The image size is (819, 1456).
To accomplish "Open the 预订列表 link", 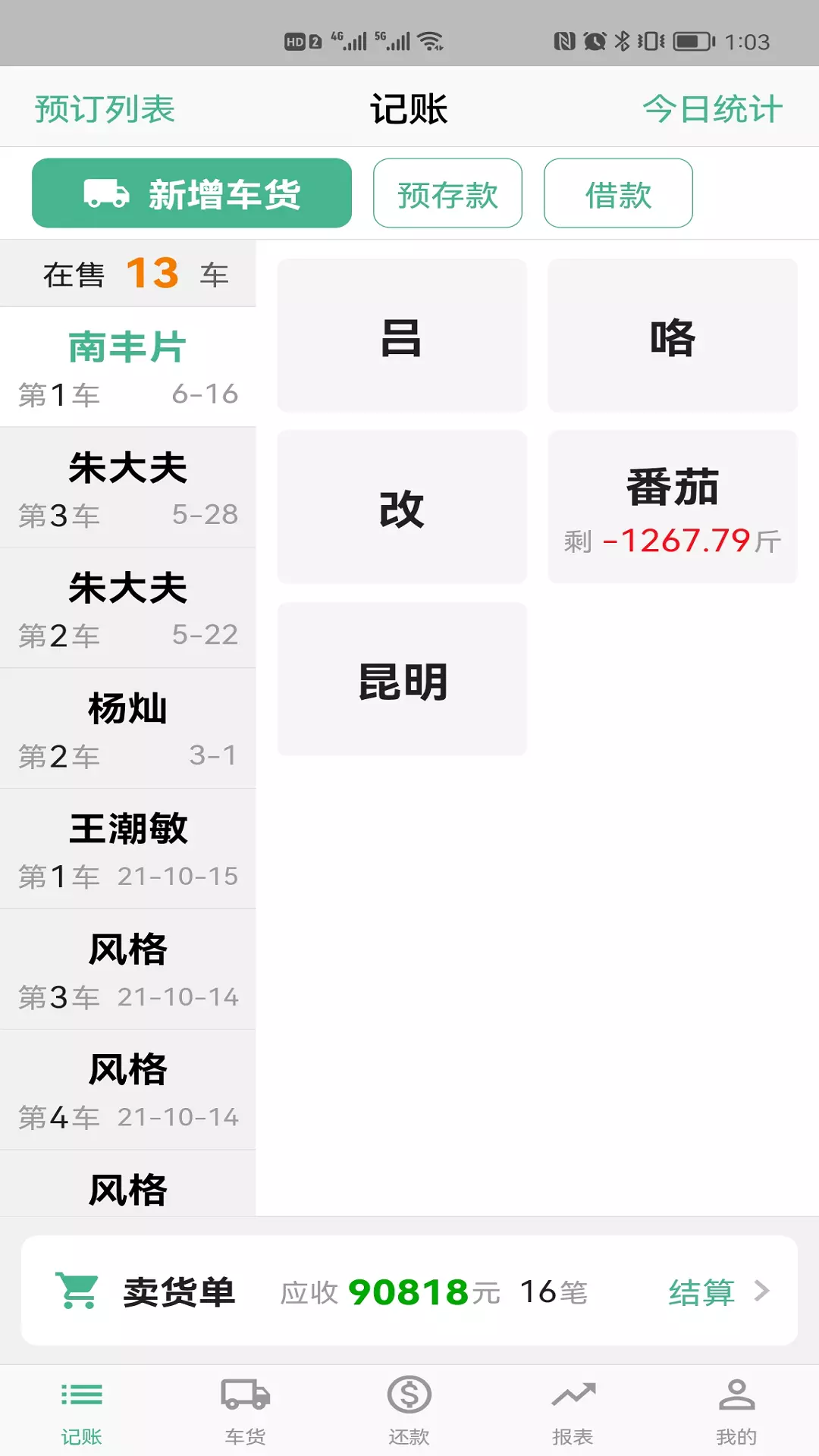I will coord(105,108).
